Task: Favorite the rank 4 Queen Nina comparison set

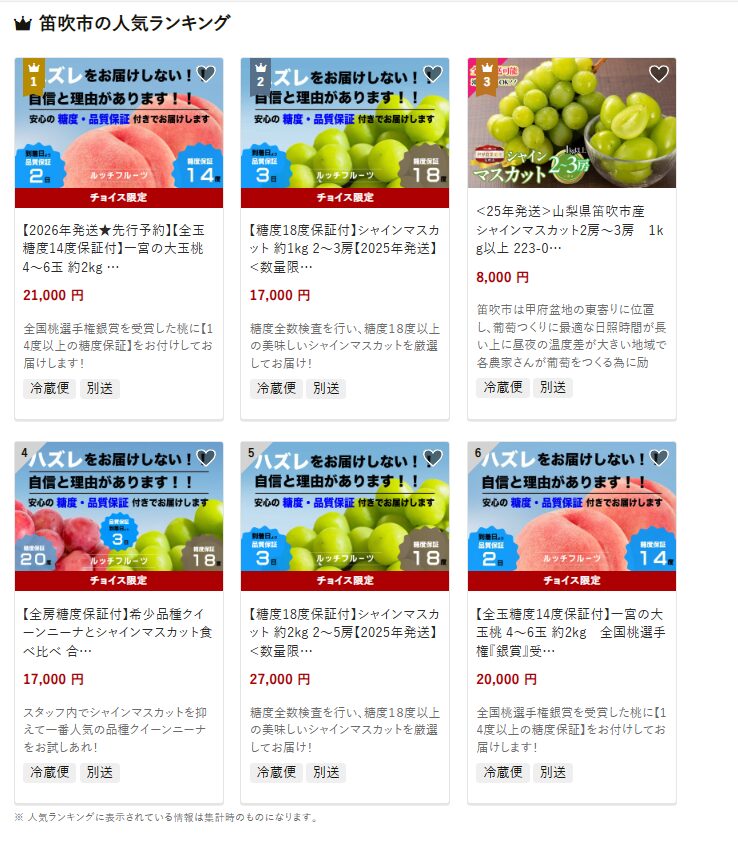Action: (205, 458)
